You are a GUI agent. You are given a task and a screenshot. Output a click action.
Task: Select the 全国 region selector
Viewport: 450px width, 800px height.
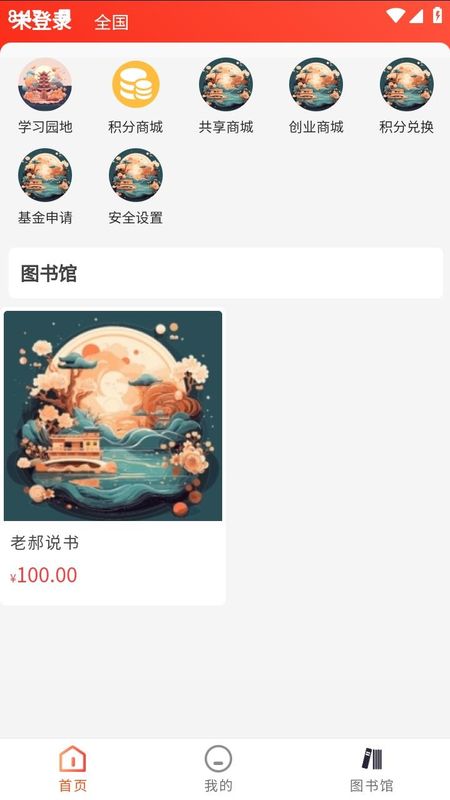(111, 22)
